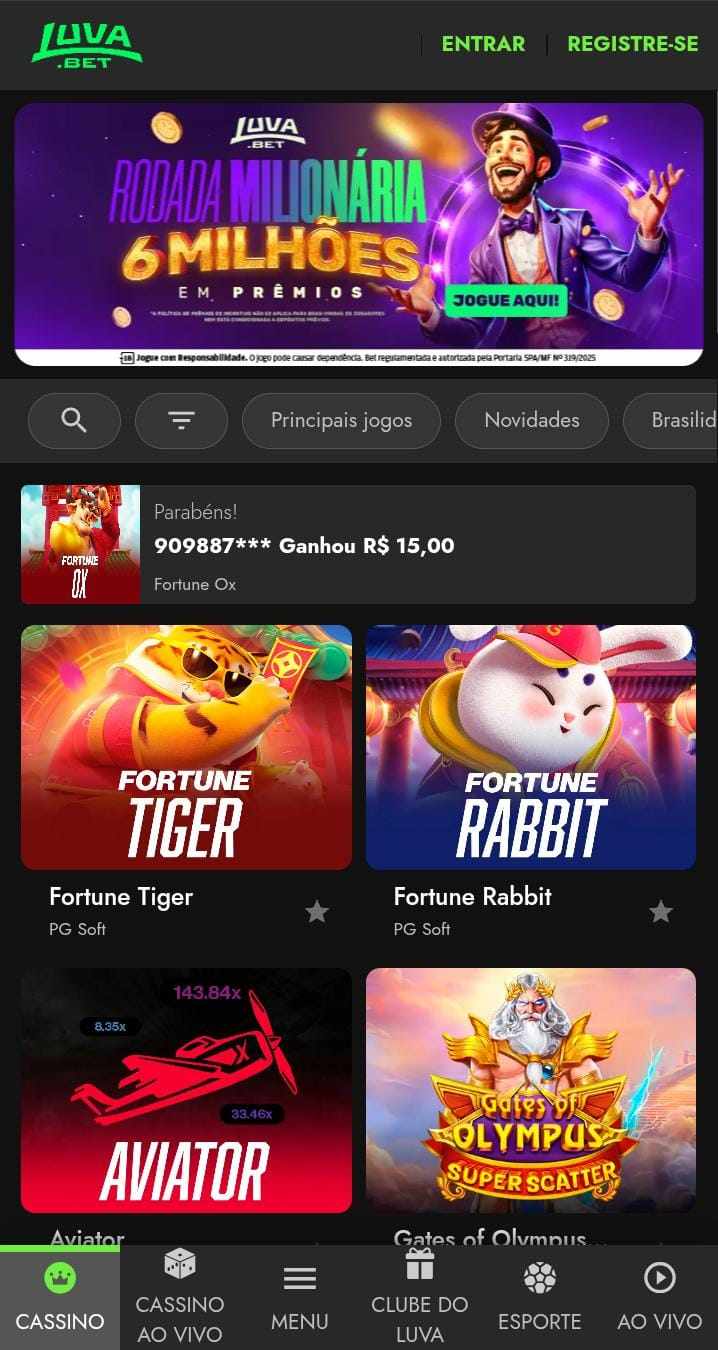Screen dimensions: 718x1350
Task: Select the Principais jogos chip
Action: point(341,420)
